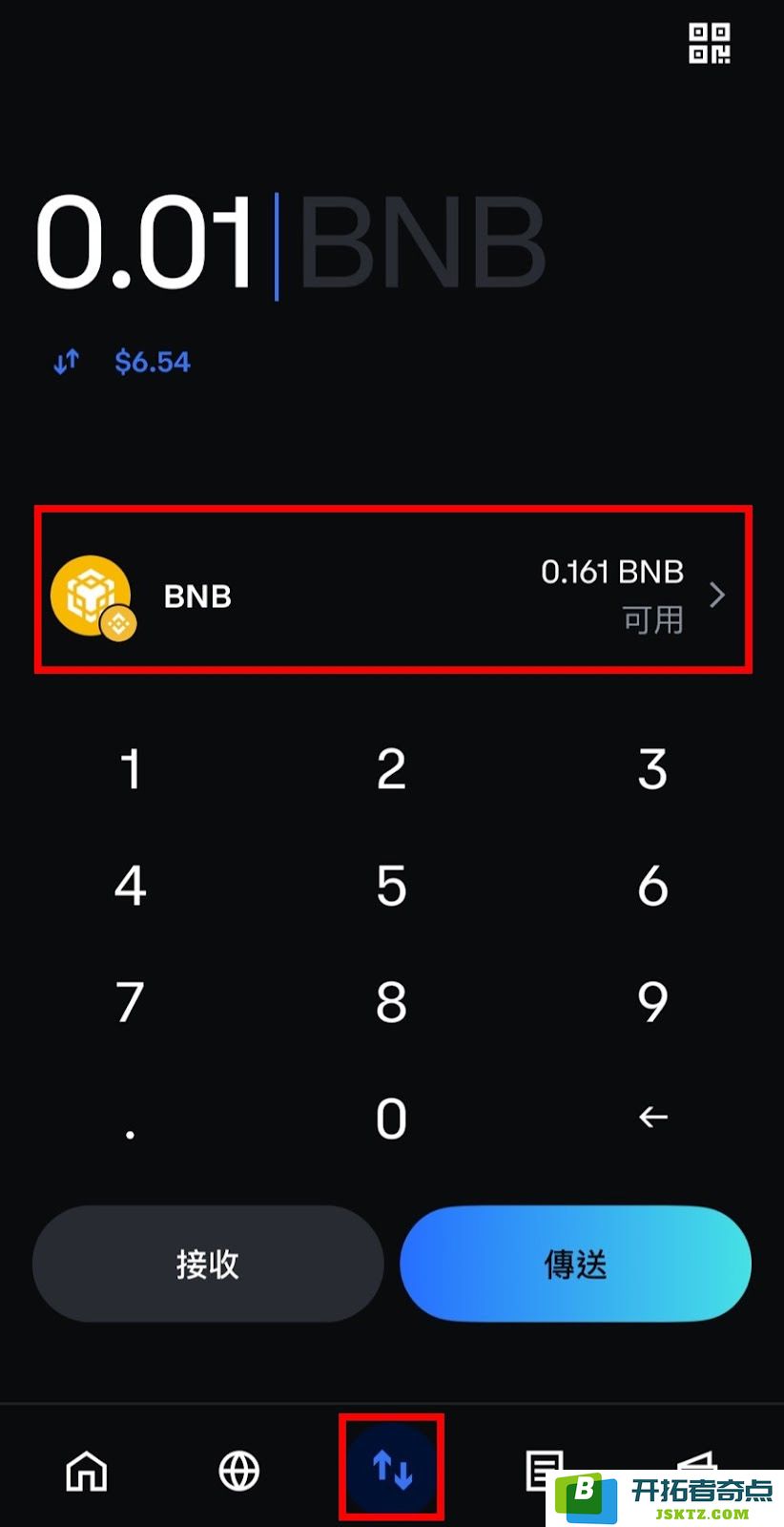Image resolution: width=784 pixels, height=1527 pixels.
Task: Enter digit 8 on the keypad
Action: tap(391, 1002)
